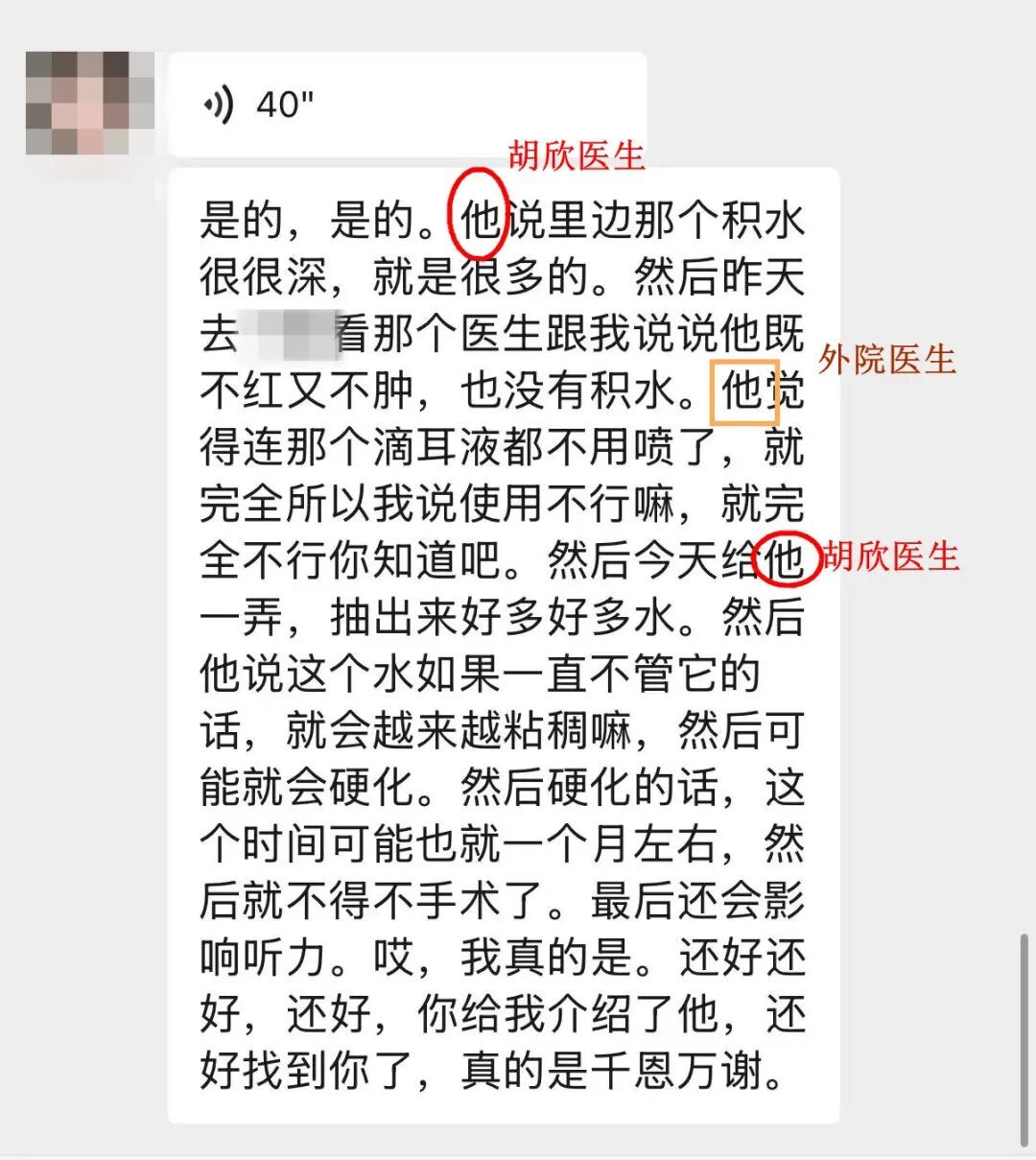Open the sender's blurred avatar profile
This screenshot has width=1036, height=1160.
click(90, 104)
